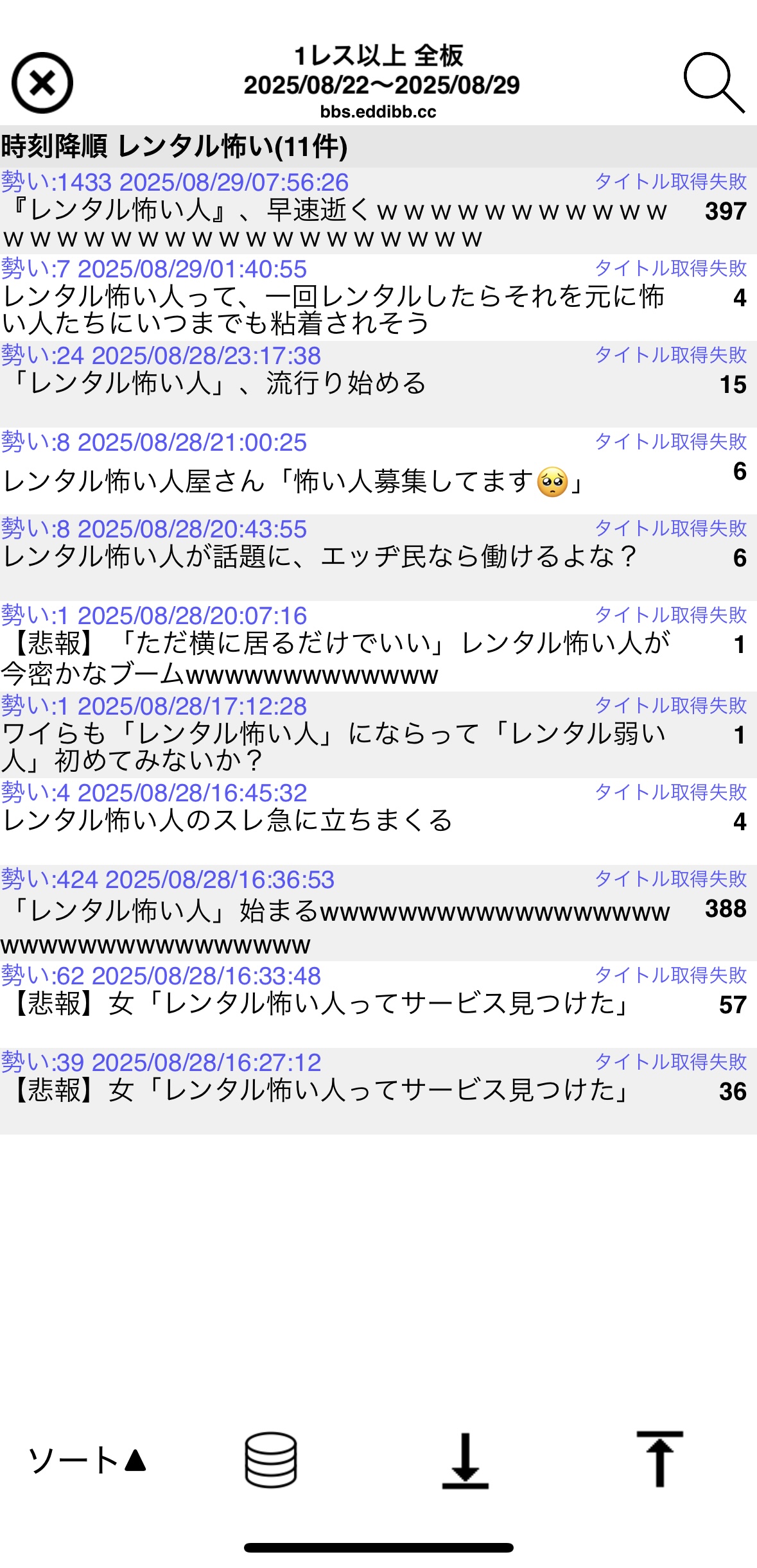Viewport: 757px width, 1568px height.
Task: Tap the database stack icon
Action: (271, 1460)
